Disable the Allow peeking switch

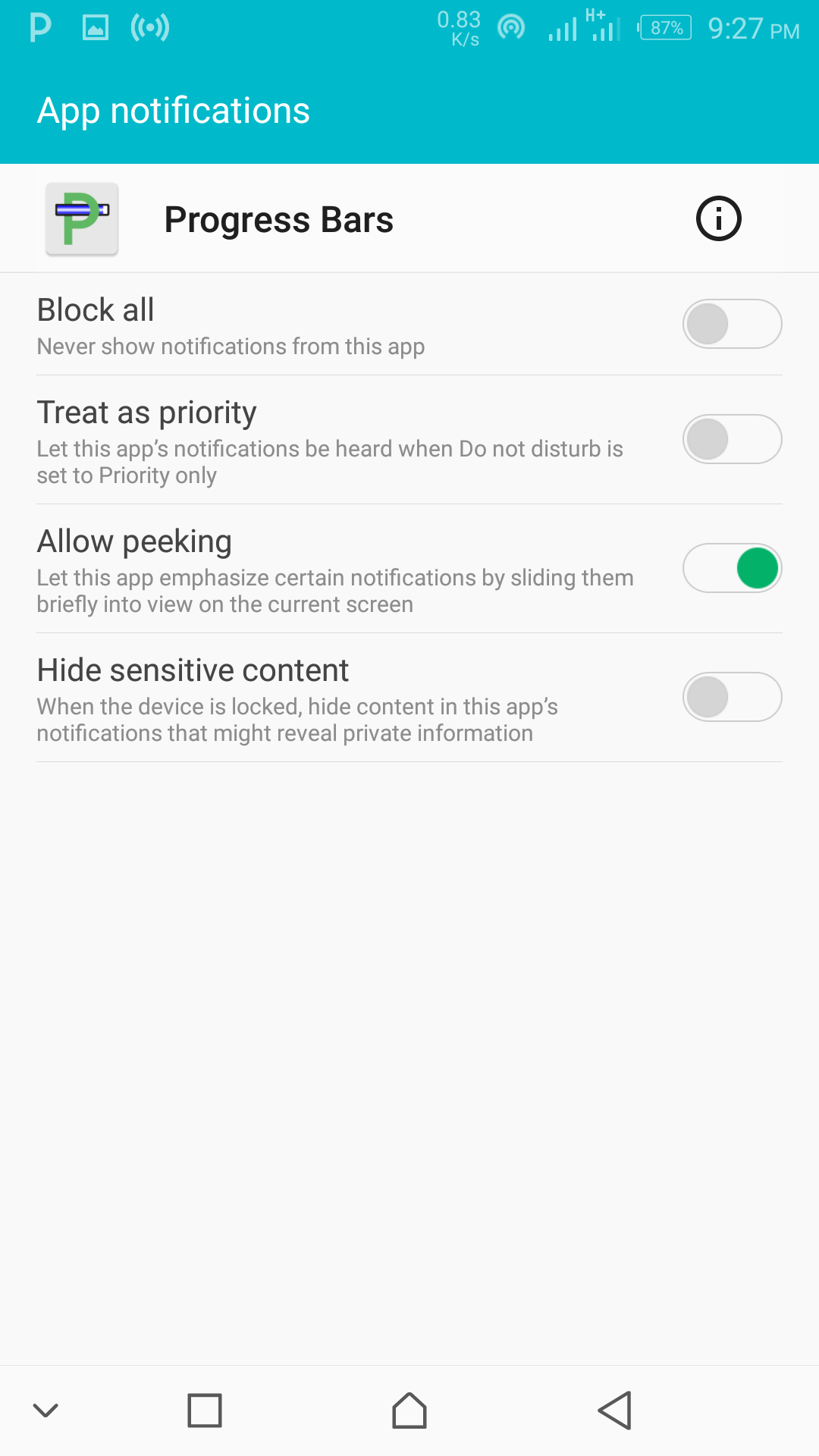[732, 569]
